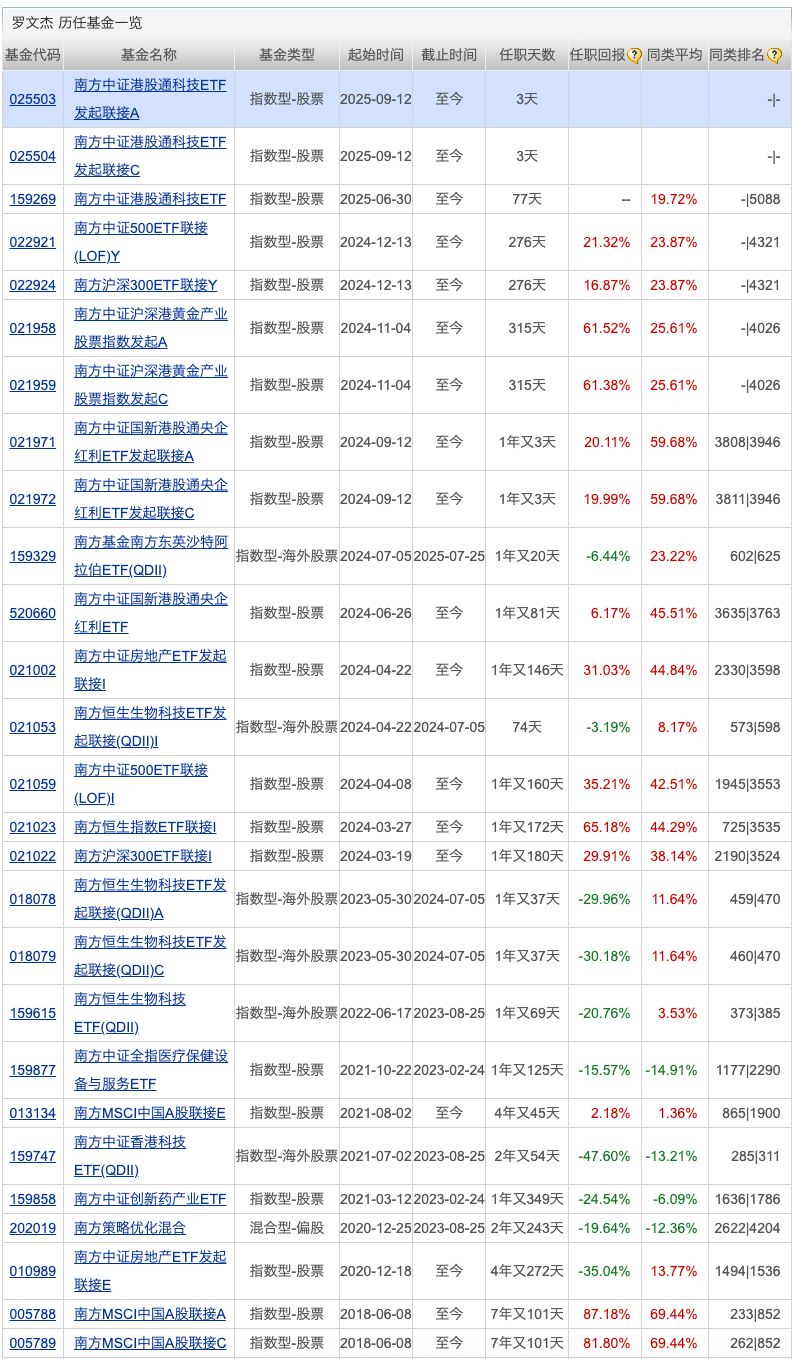Open 南方恒生指数ETF联接I fund link
The width and height of the screenshot is (794, 1360).
[x=145, y=827]
